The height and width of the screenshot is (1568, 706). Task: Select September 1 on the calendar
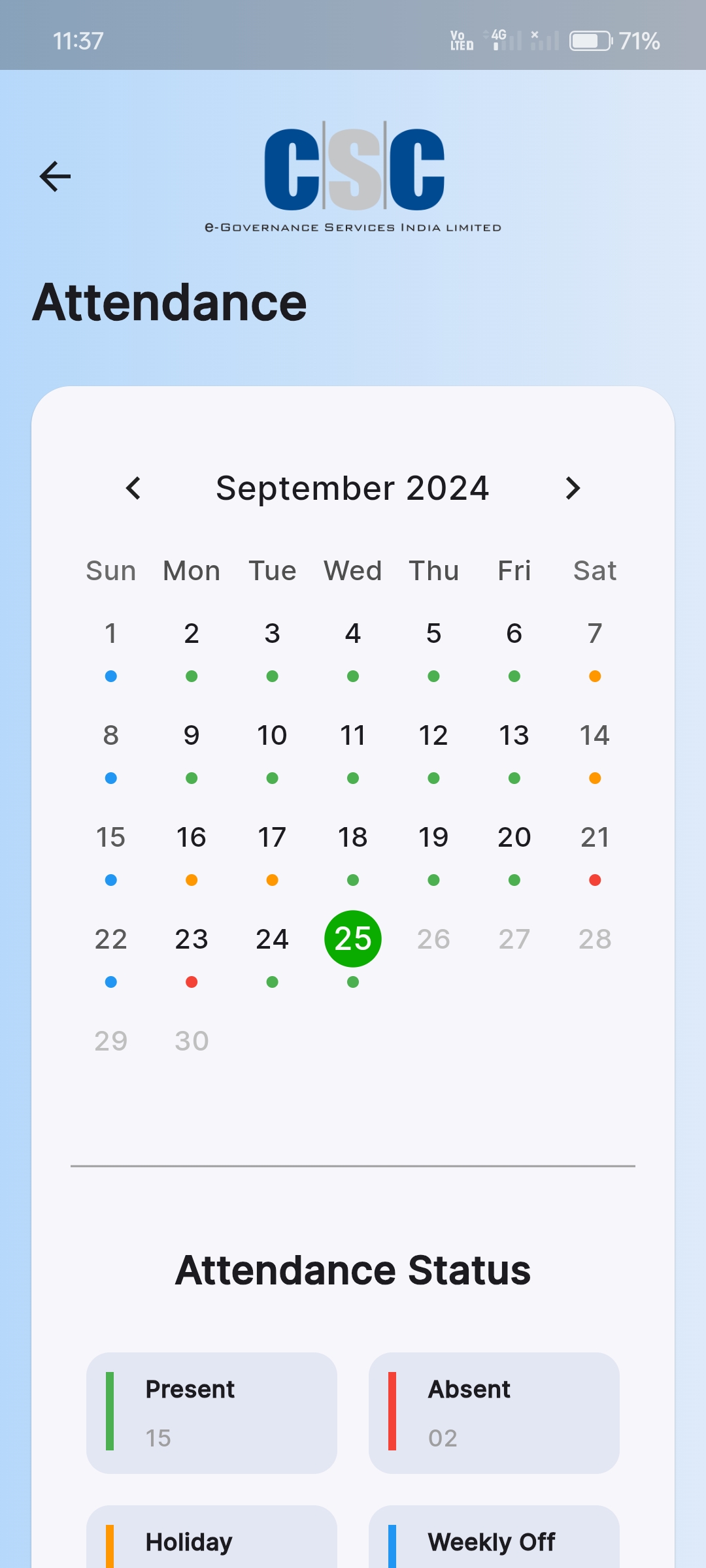[x=111, y=633]
